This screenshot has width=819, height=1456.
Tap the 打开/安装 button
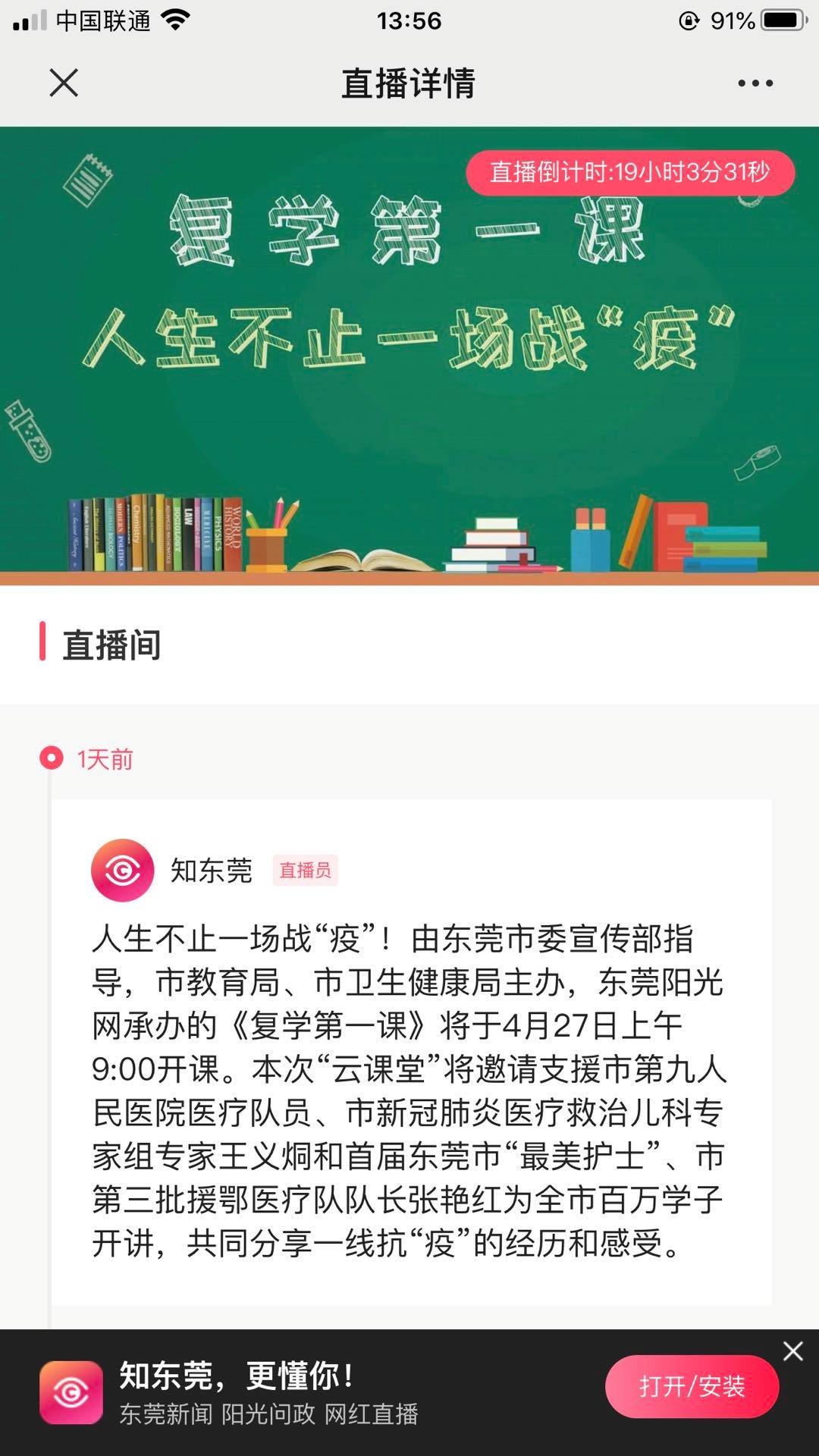692,1387
